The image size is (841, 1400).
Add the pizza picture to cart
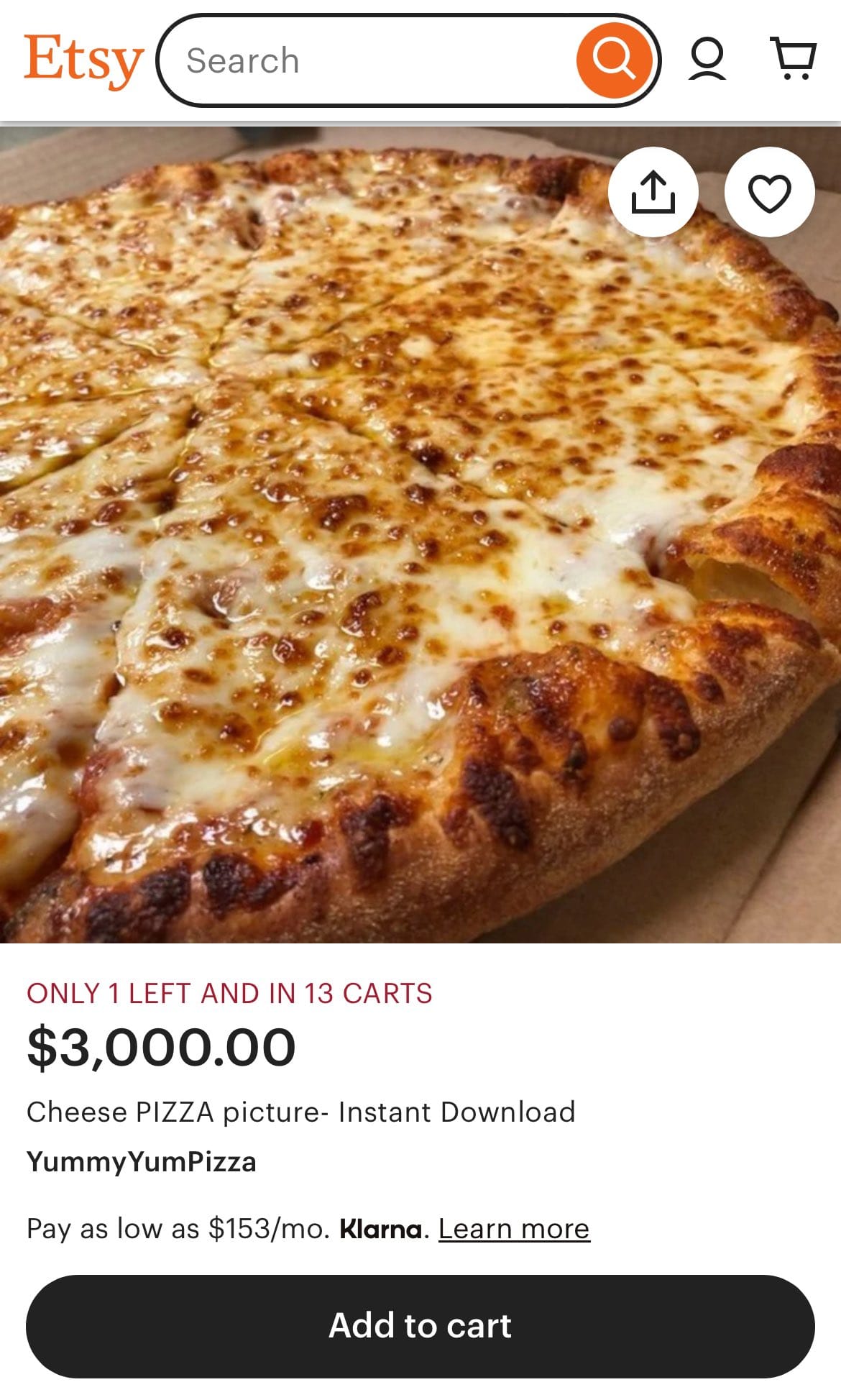tap(420, 1326)
